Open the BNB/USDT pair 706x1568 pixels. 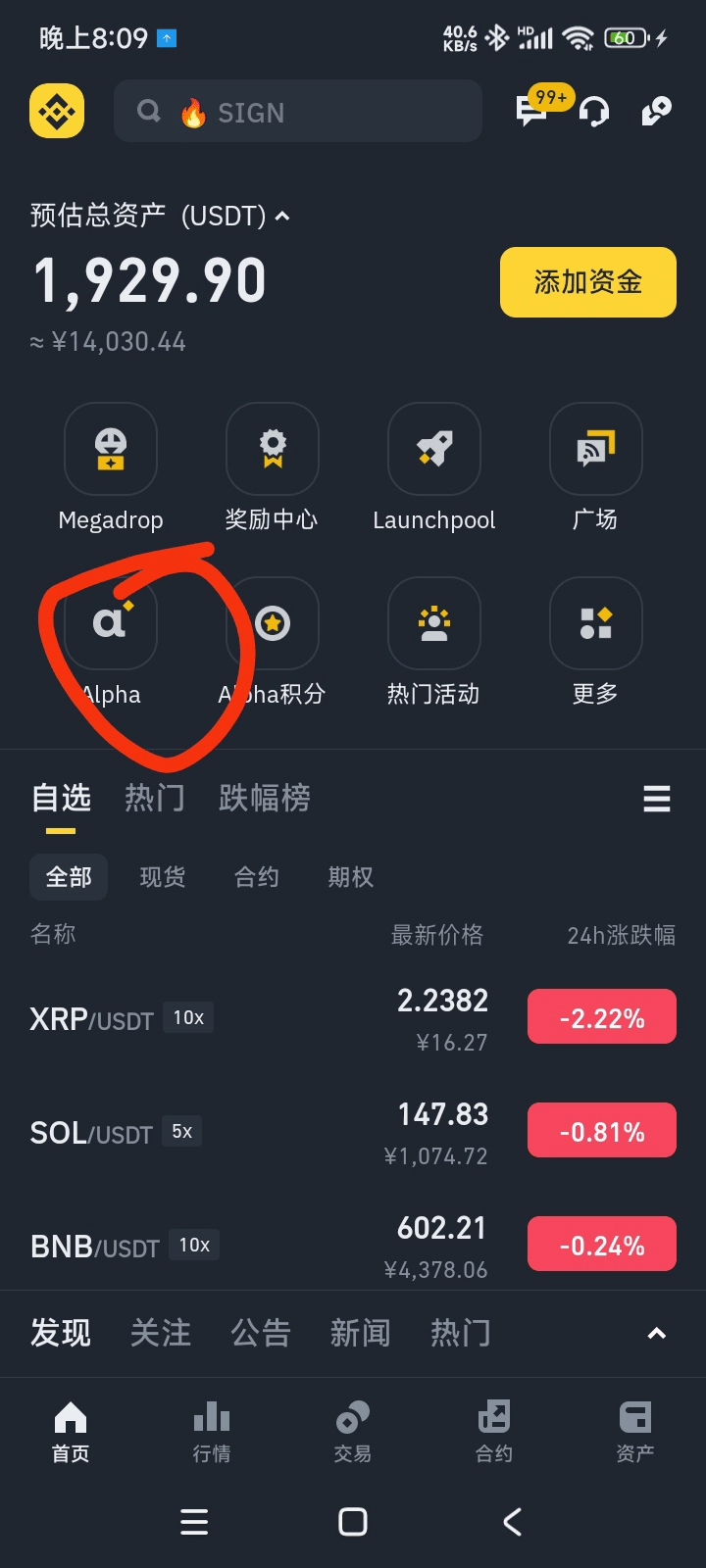point(353,1247)
